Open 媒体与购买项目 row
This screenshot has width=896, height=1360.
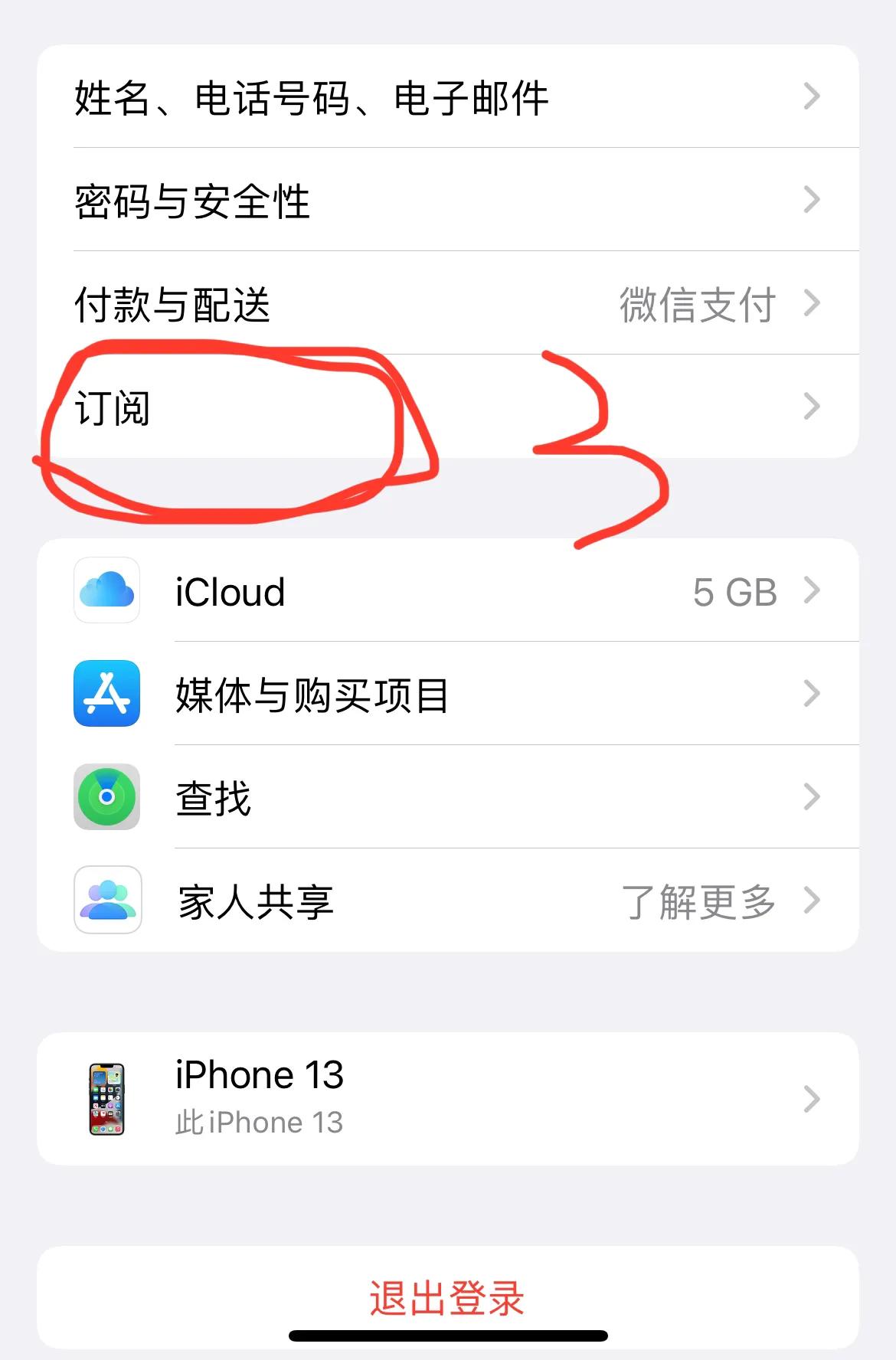click(447, 695)
